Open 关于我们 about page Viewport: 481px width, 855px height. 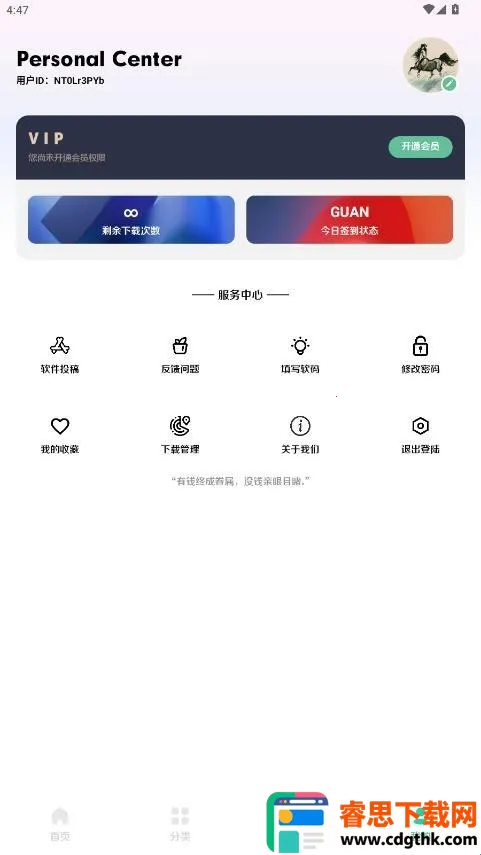point(300,435)
